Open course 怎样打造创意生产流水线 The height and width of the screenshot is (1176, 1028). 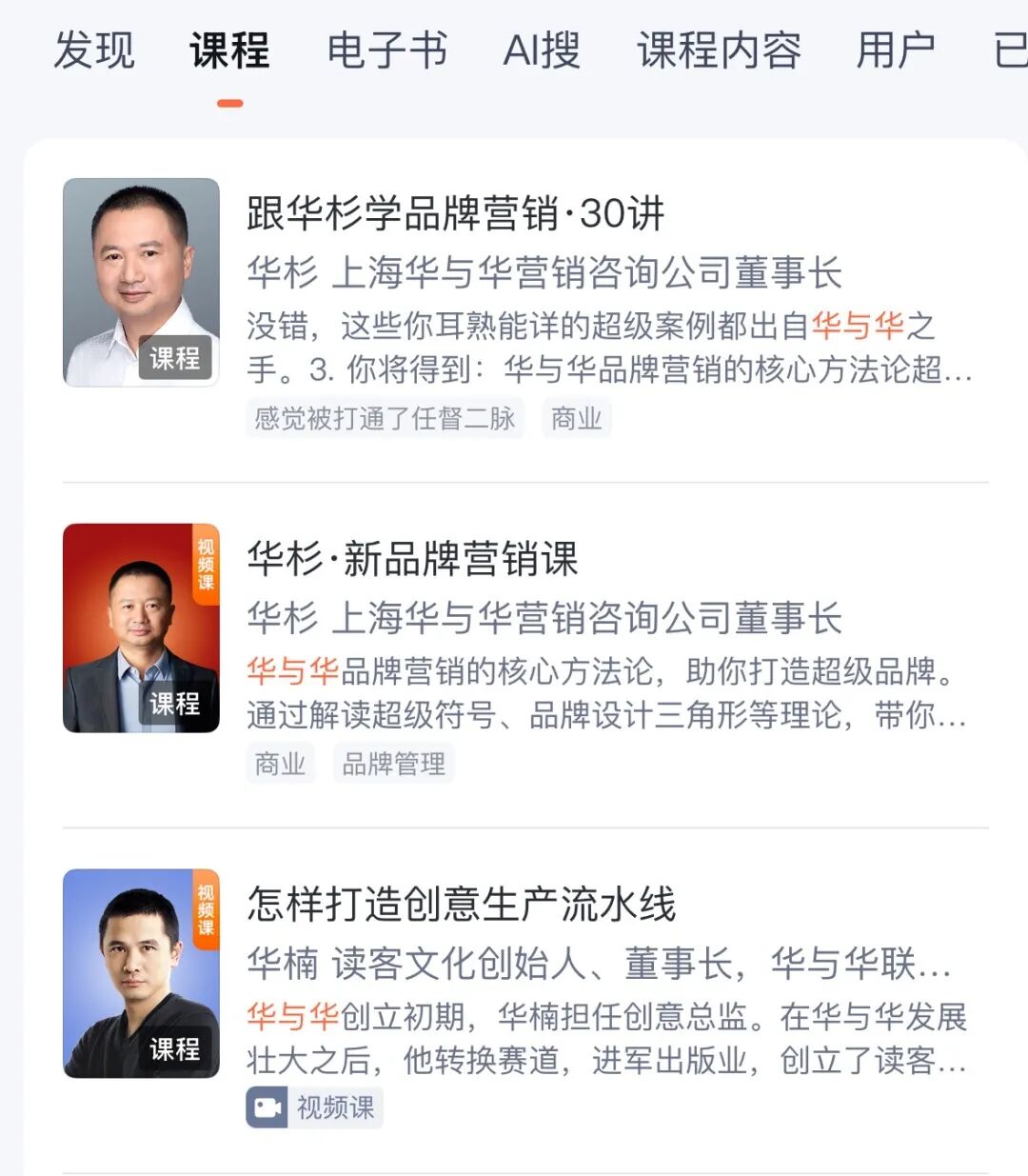(461, 904)
